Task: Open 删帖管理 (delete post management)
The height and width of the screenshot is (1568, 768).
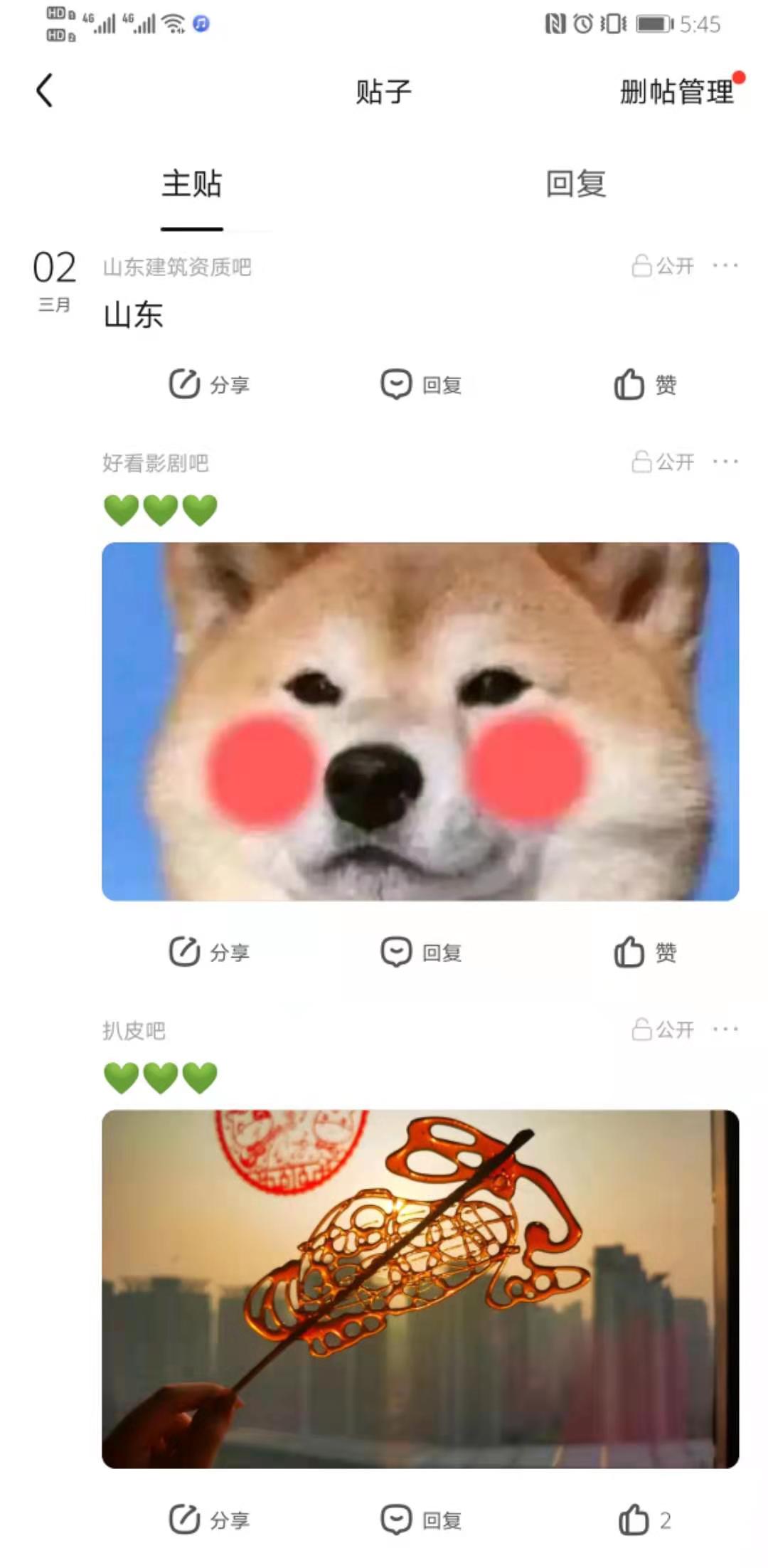Action: coord(676,92)
